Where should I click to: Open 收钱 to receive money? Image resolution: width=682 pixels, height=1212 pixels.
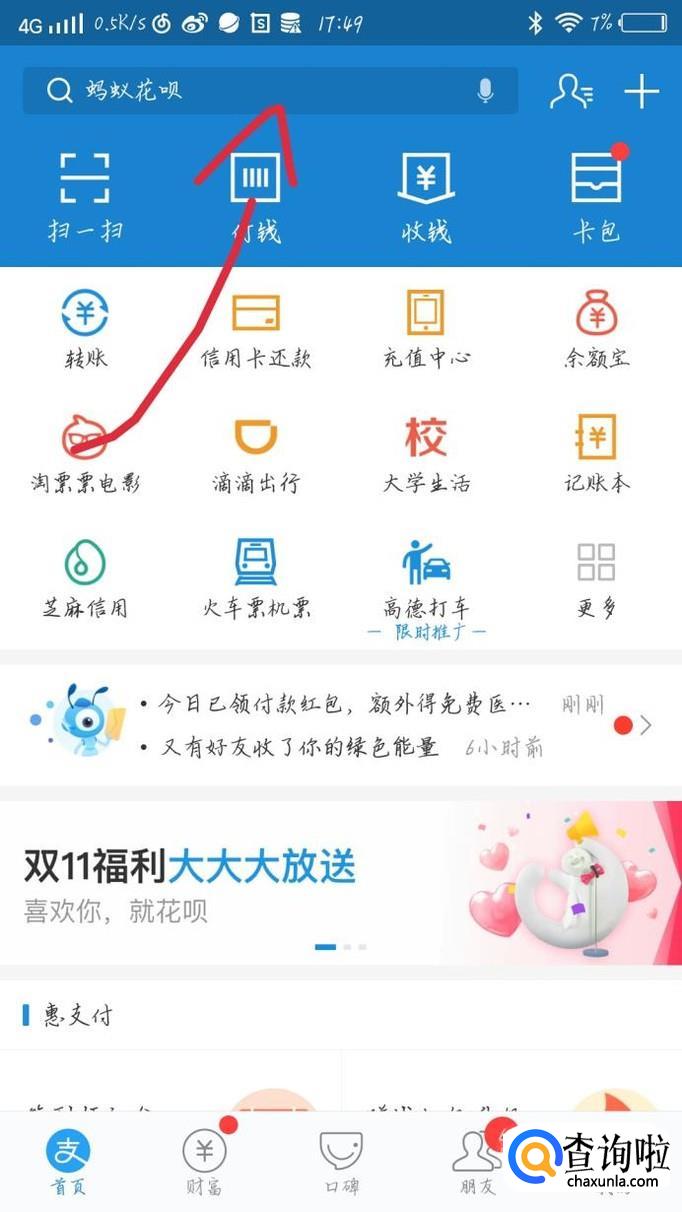427,195
